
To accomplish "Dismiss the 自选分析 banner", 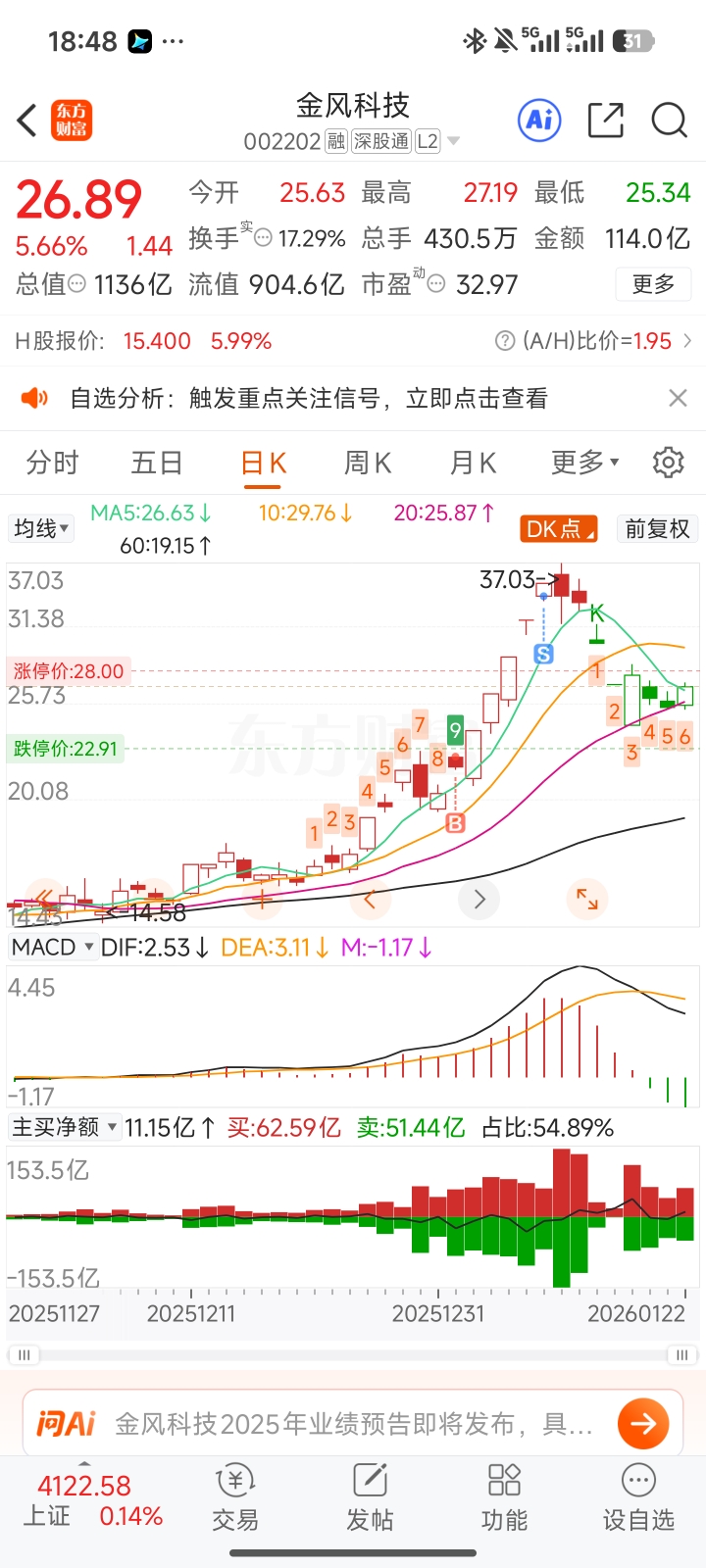I will (x=678, y=398).
